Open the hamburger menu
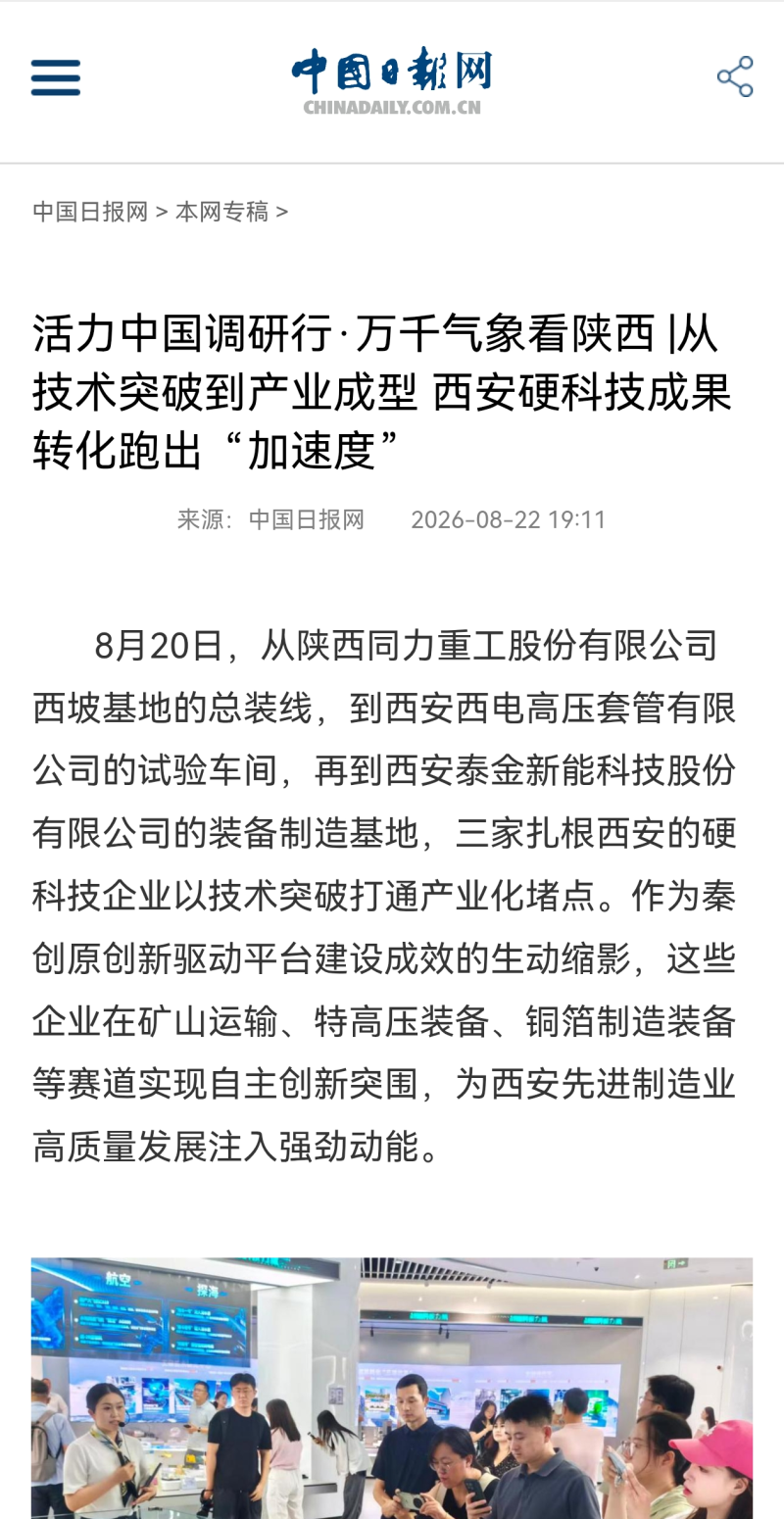This screenshot has width=784, height=1519. [x=55, y=77]
